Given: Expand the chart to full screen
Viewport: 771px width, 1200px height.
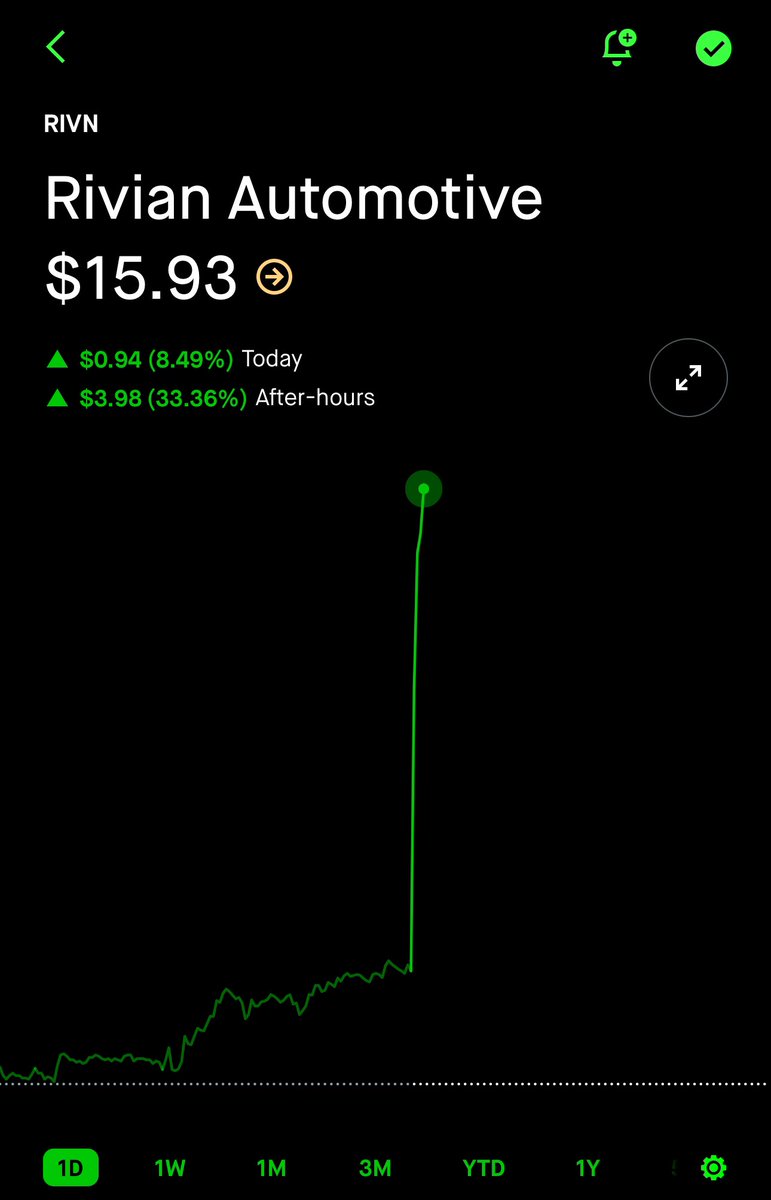Looking at the screenshot, I should click(688, 377).
